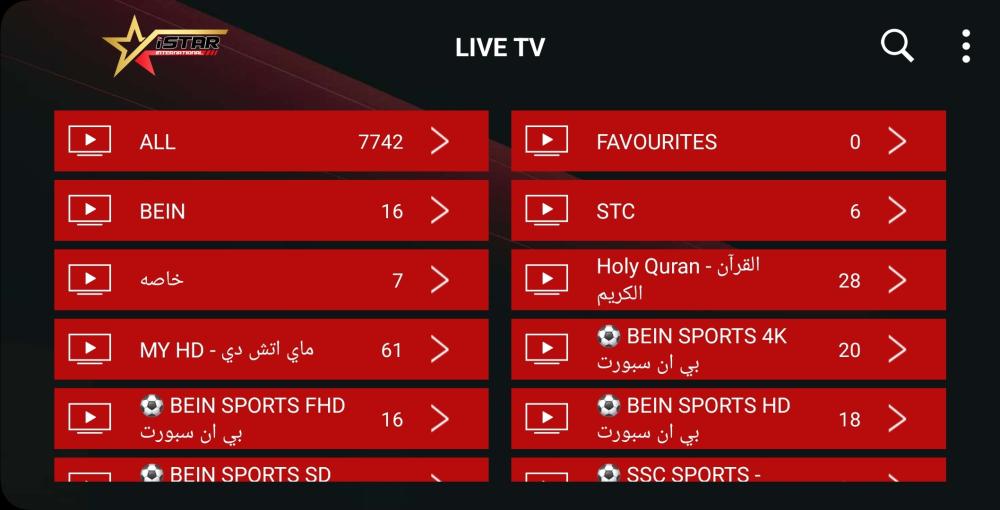Open the STC category
The height and width of the screenshot is (510, 1000).
(x=728, y=211)
